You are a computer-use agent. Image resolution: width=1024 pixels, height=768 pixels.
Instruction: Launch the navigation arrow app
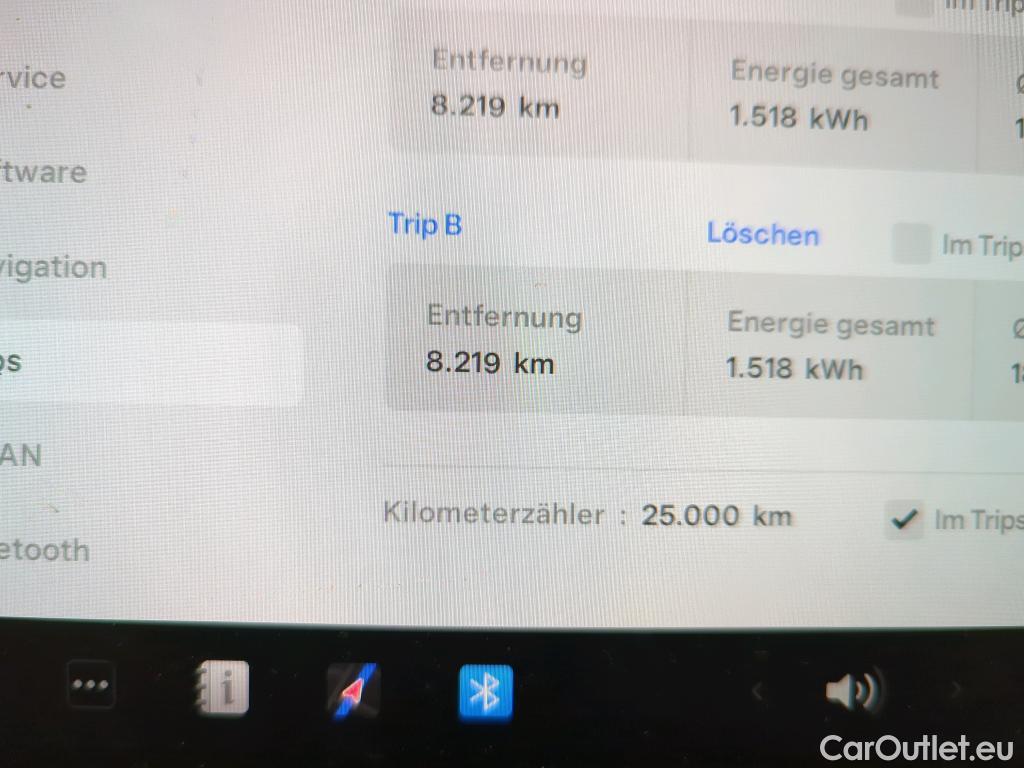353,691
